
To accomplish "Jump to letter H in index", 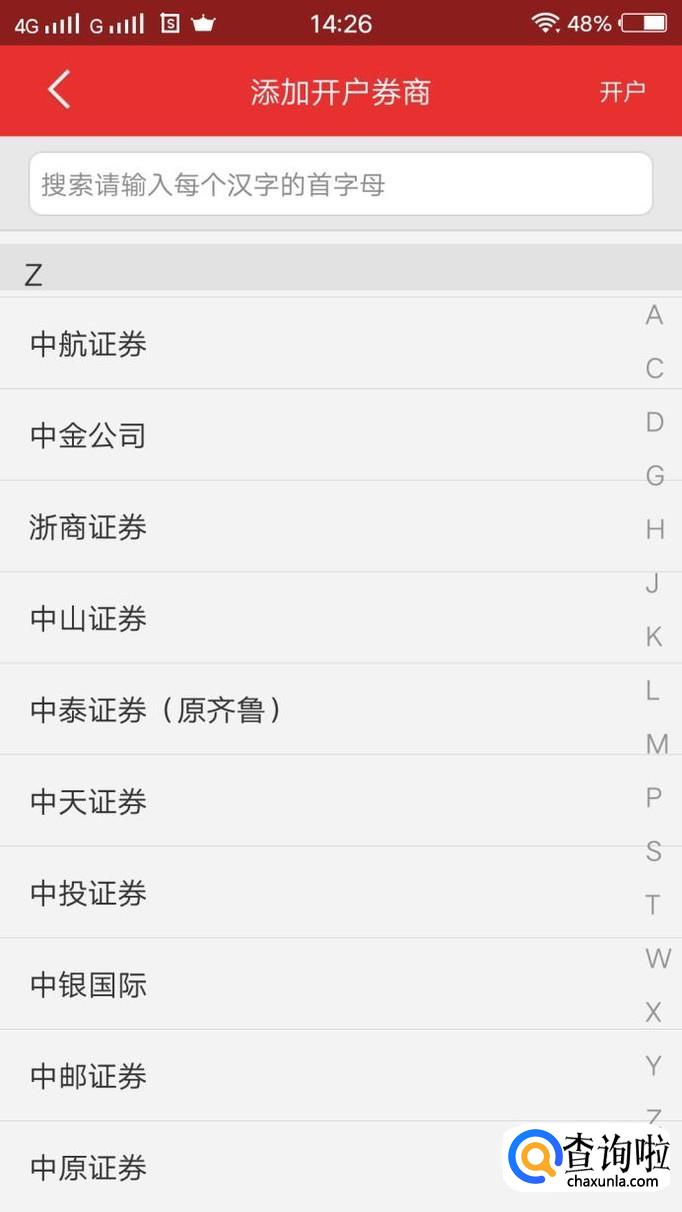I will [x=655, y=530].
